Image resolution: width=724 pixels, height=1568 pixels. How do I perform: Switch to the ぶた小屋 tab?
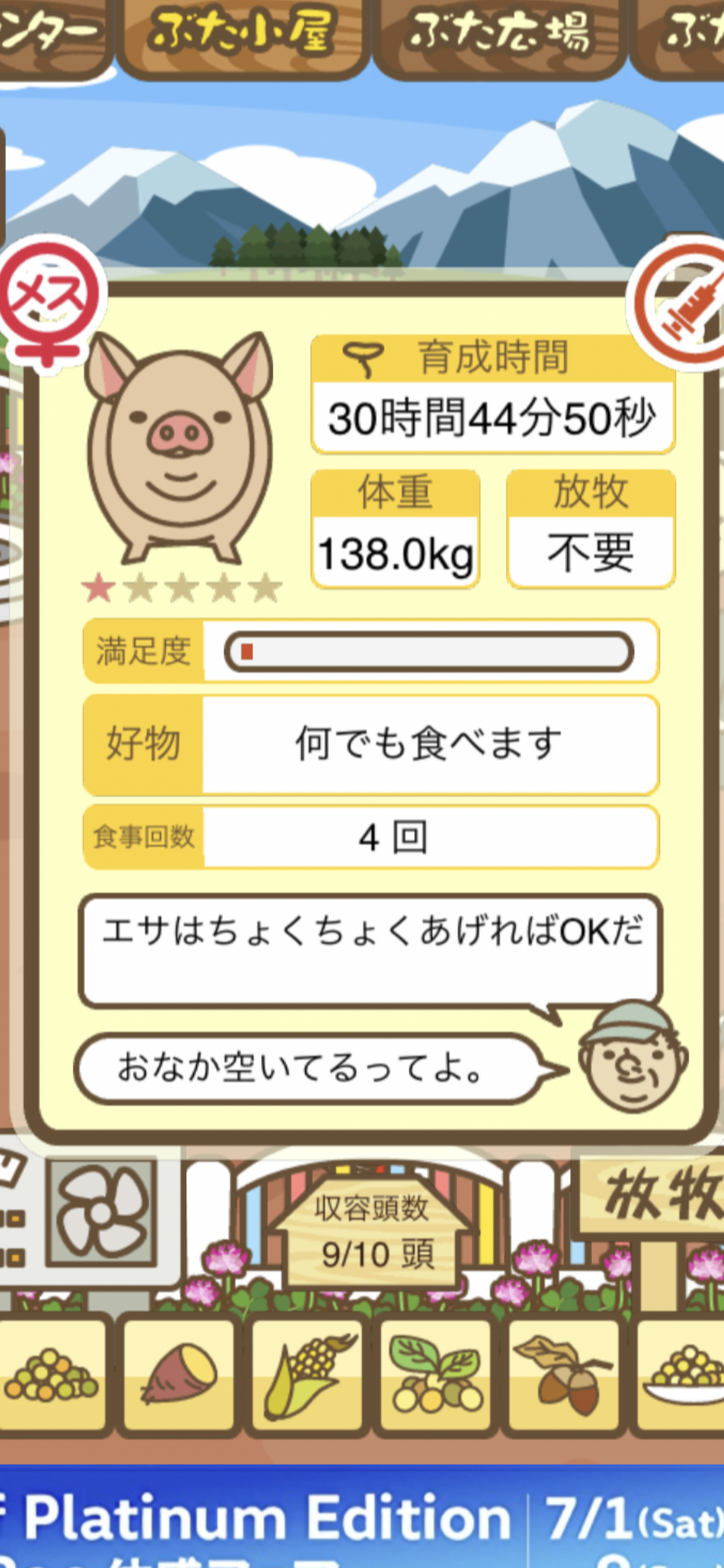pos(241,34)
